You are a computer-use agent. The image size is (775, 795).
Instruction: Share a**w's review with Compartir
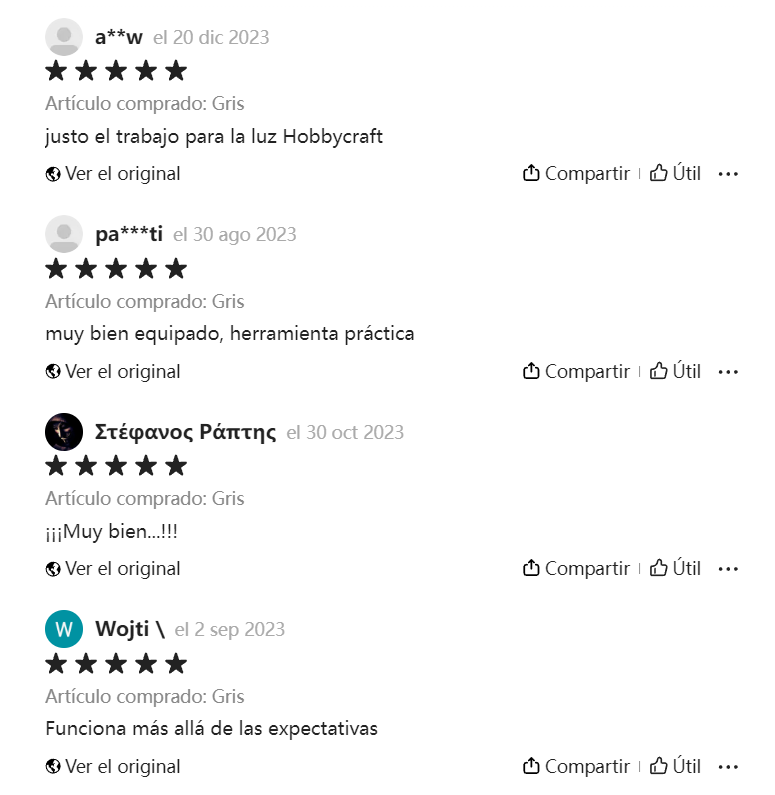pos(576,173)
